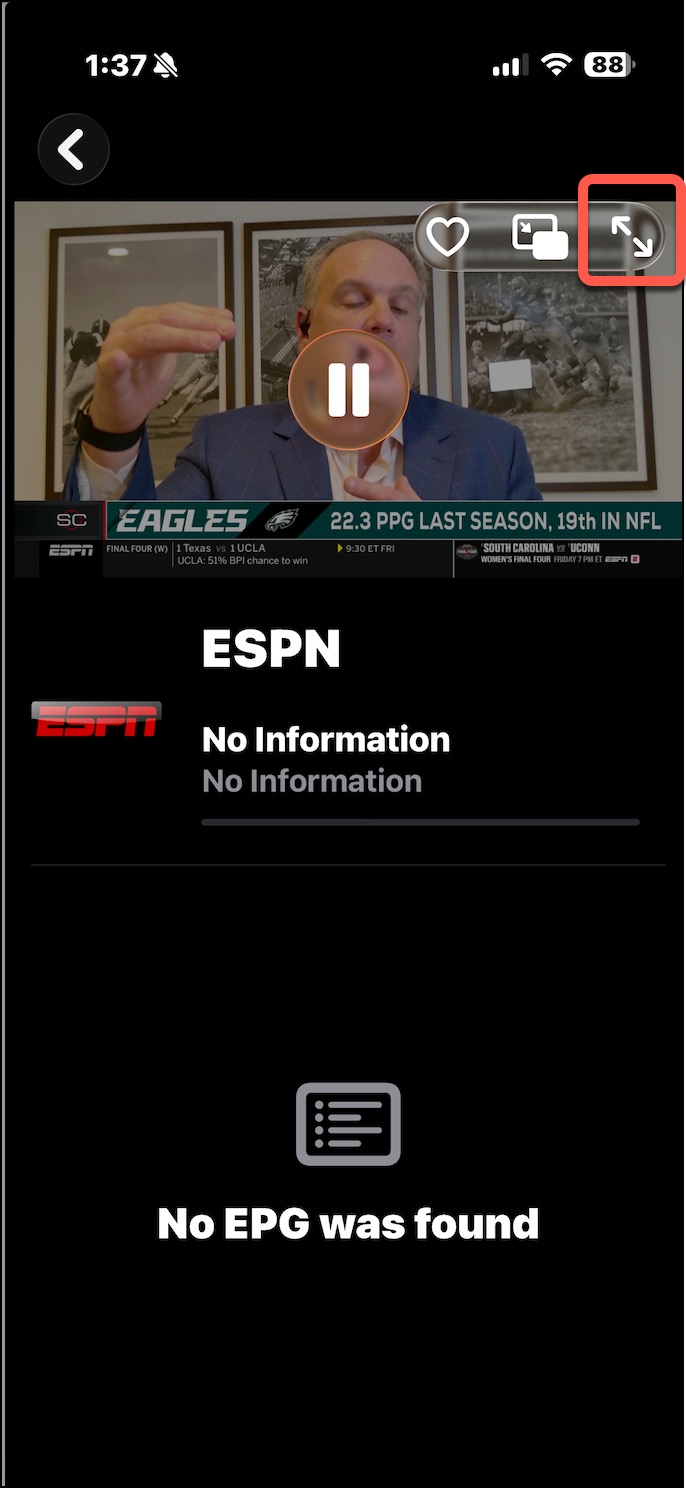
Task: Expand the video to fullscreen
Action: point(632,236)
